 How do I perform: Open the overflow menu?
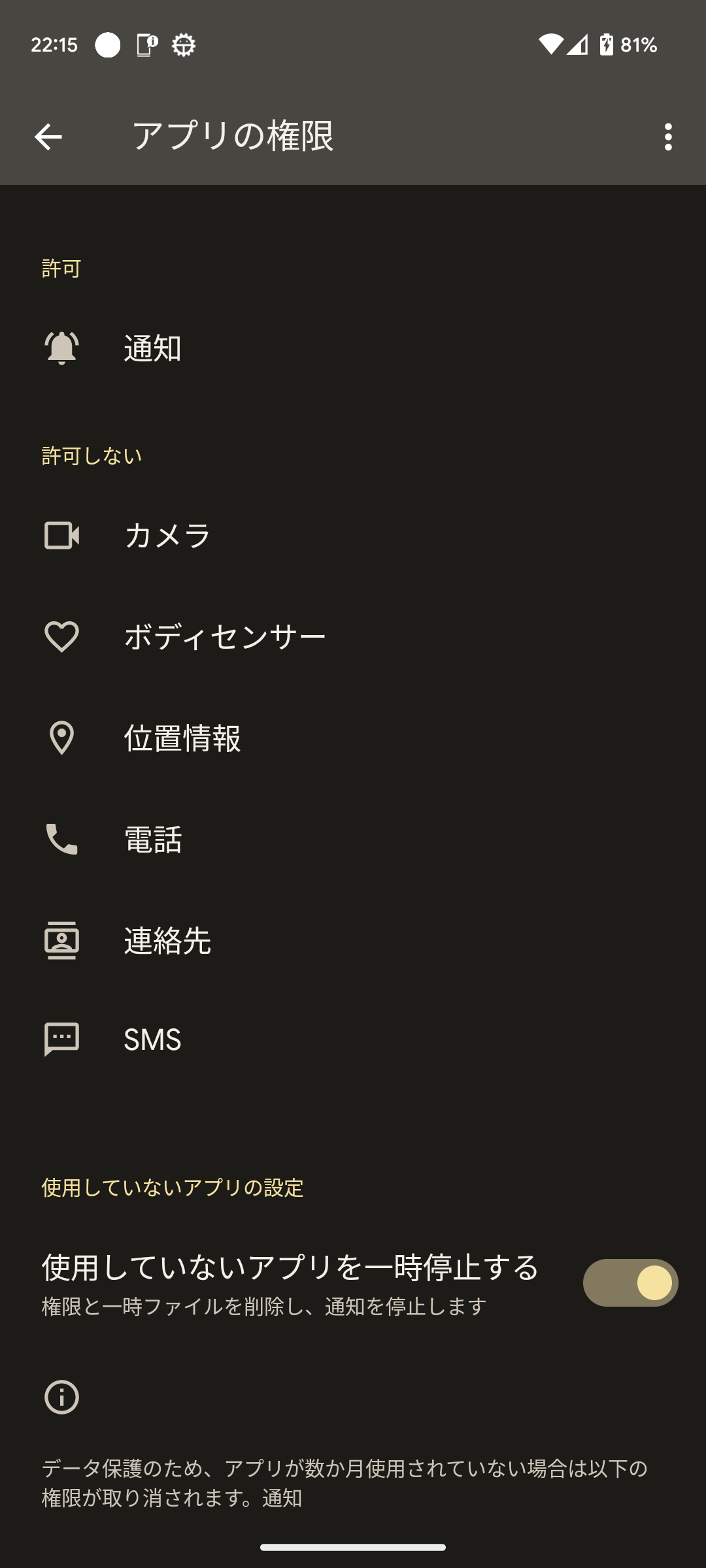pyautogui.click(x=667, y=137)
